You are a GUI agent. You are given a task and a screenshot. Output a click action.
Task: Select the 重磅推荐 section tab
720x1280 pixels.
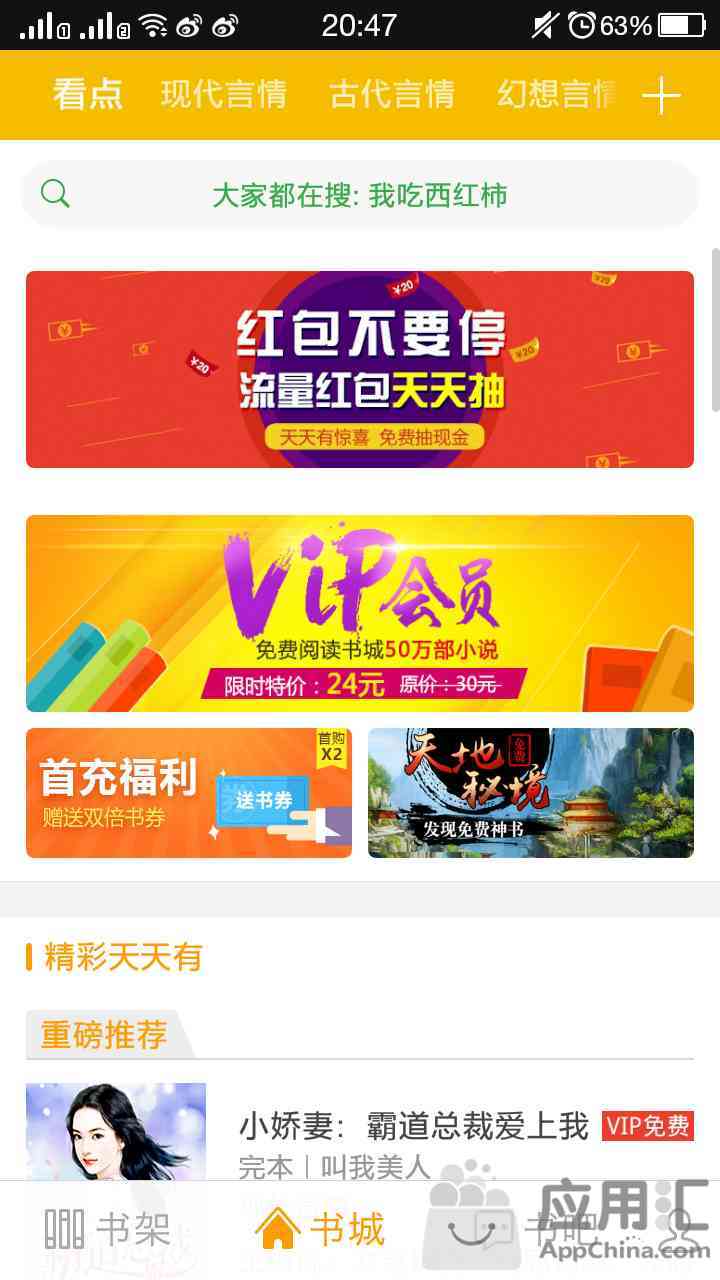click(104, 1034)
